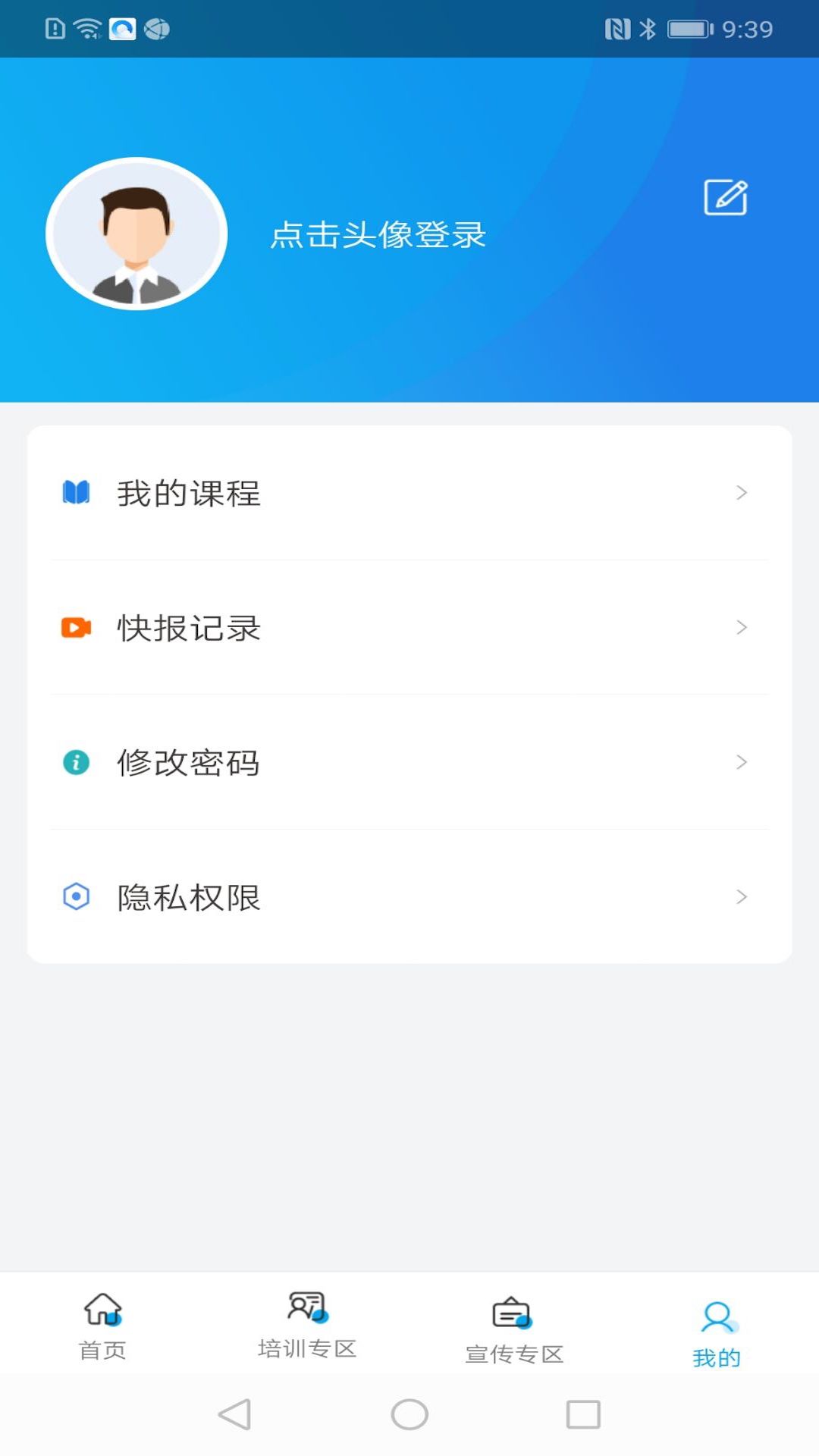Click the edit pencil icon in header

coord(725,198)
